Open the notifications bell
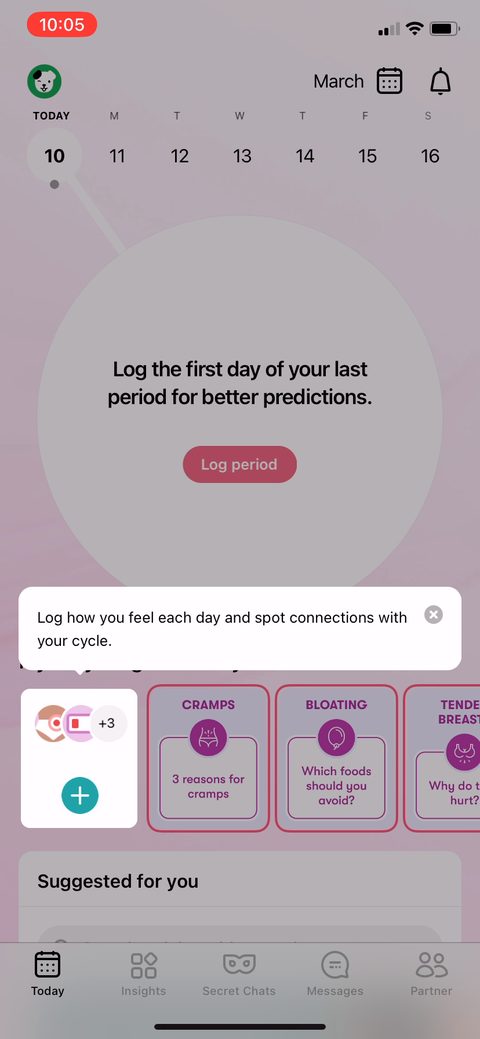Viewport: 480px width, 1039px height. click(440, 82)
